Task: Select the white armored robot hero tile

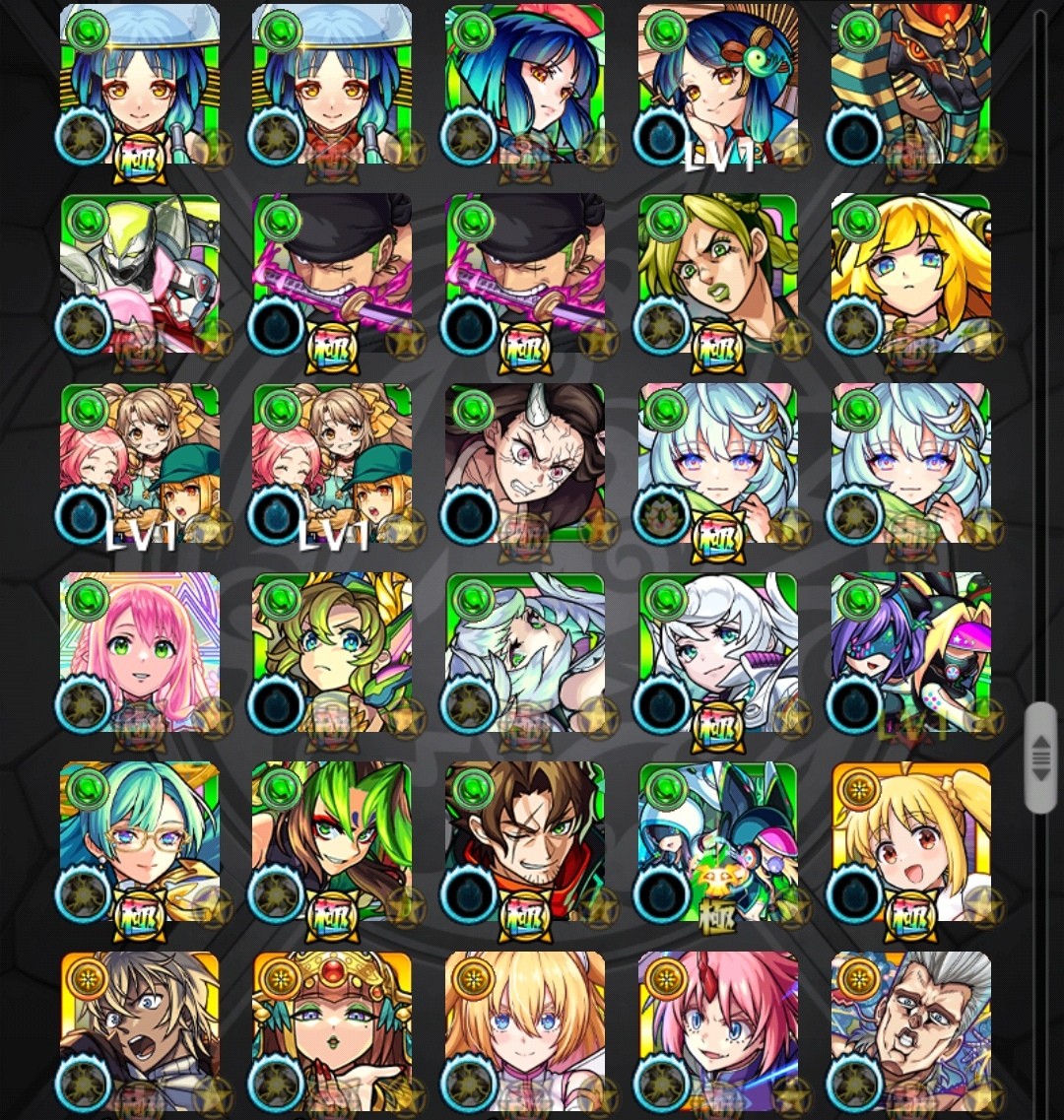Action: pos(140,274)
